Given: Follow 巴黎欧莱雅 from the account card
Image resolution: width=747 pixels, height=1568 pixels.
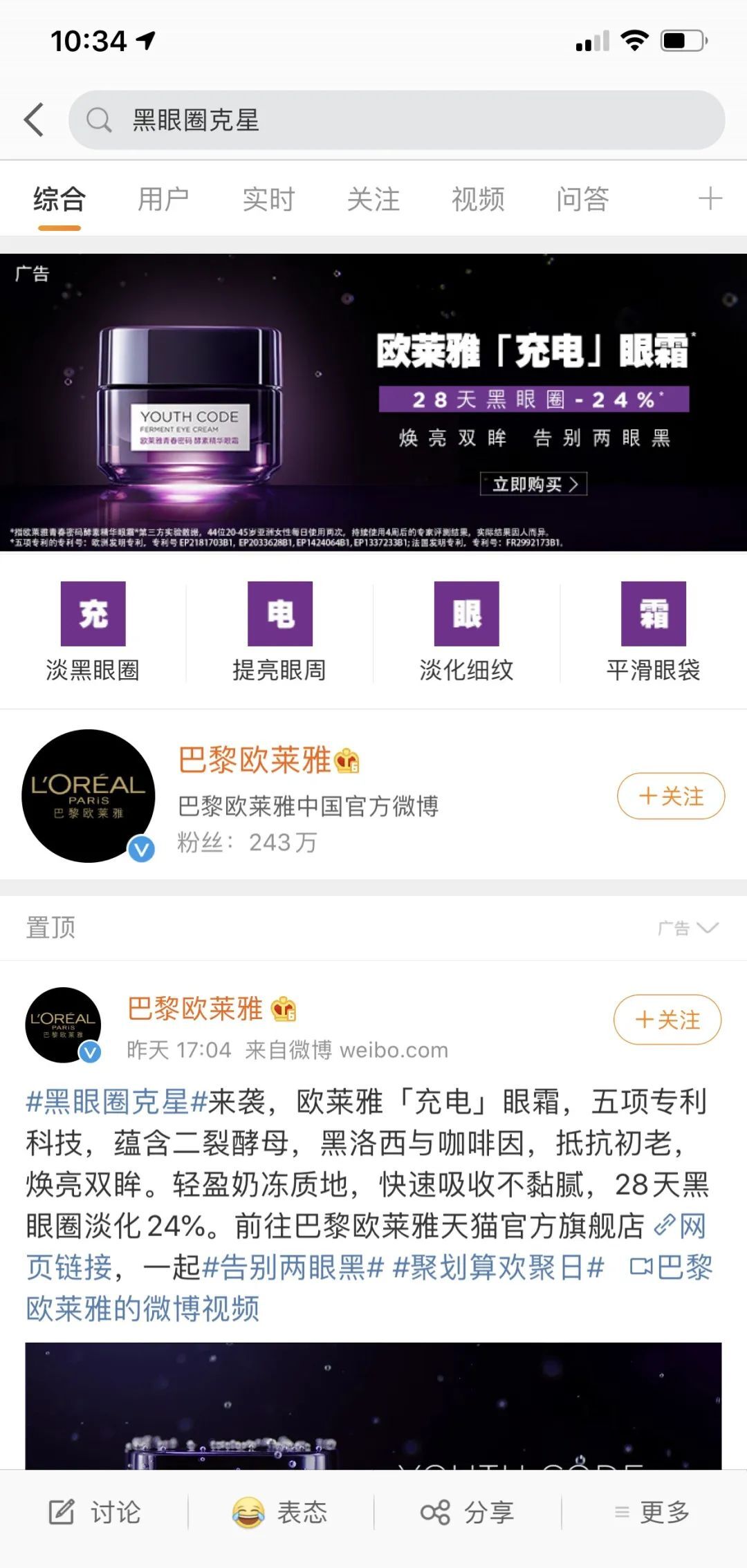Looking at the screenshot, I should (x=671, y=796).
